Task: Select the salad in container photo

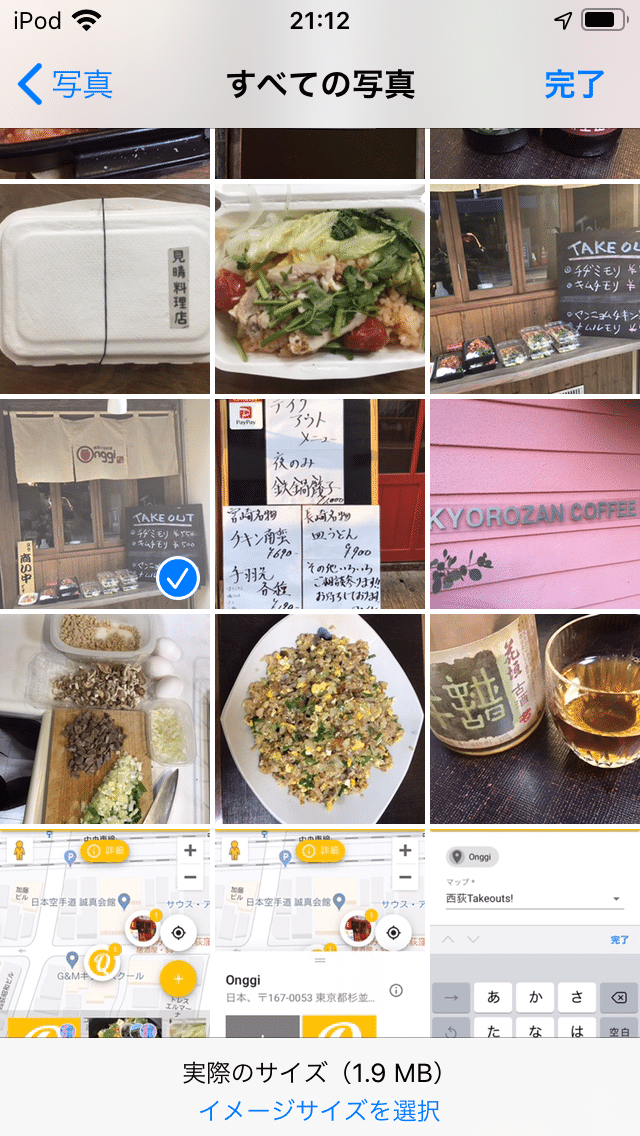Action: pyautogui.click(x=320, y=289)
